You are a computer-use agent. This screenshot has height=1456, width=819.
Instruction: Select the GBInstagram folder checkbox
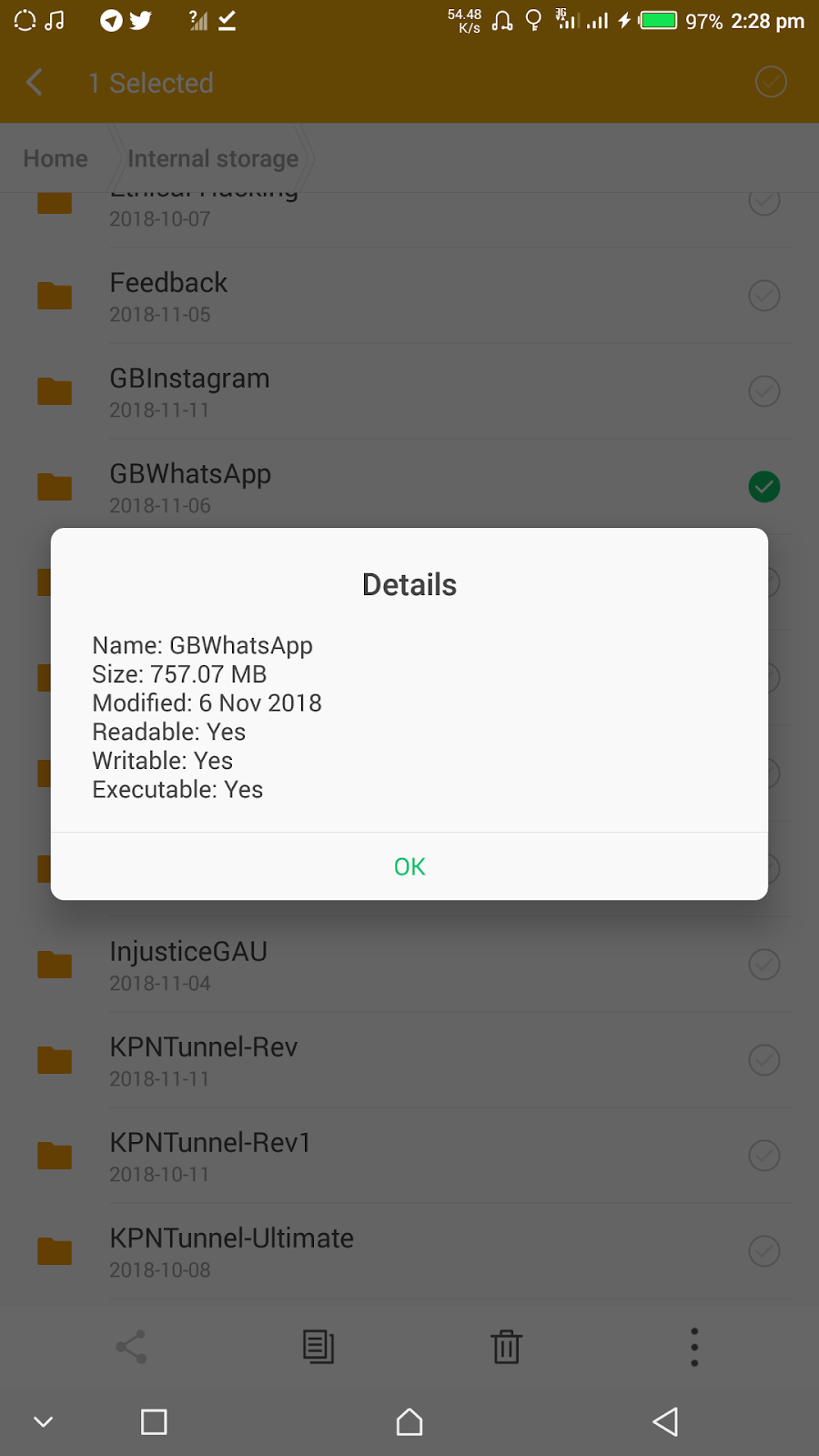click(x=764, y=391)
